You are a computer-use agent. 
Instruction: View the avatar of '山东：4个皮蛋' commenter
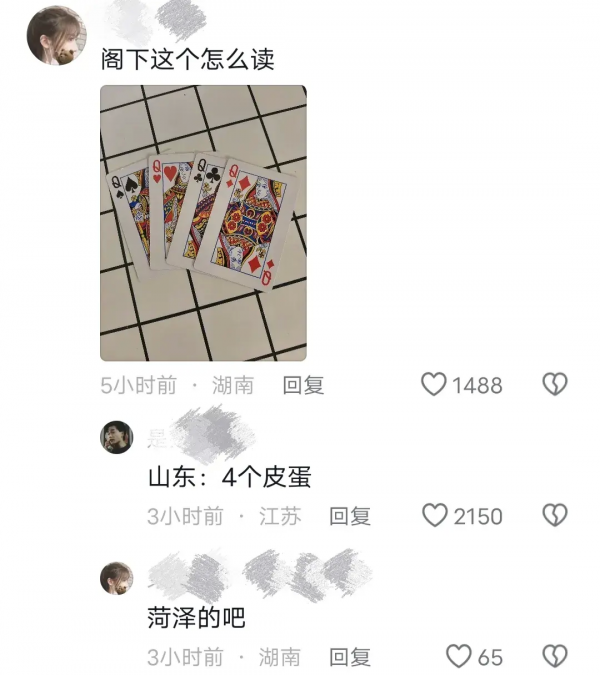pos(117,437)
